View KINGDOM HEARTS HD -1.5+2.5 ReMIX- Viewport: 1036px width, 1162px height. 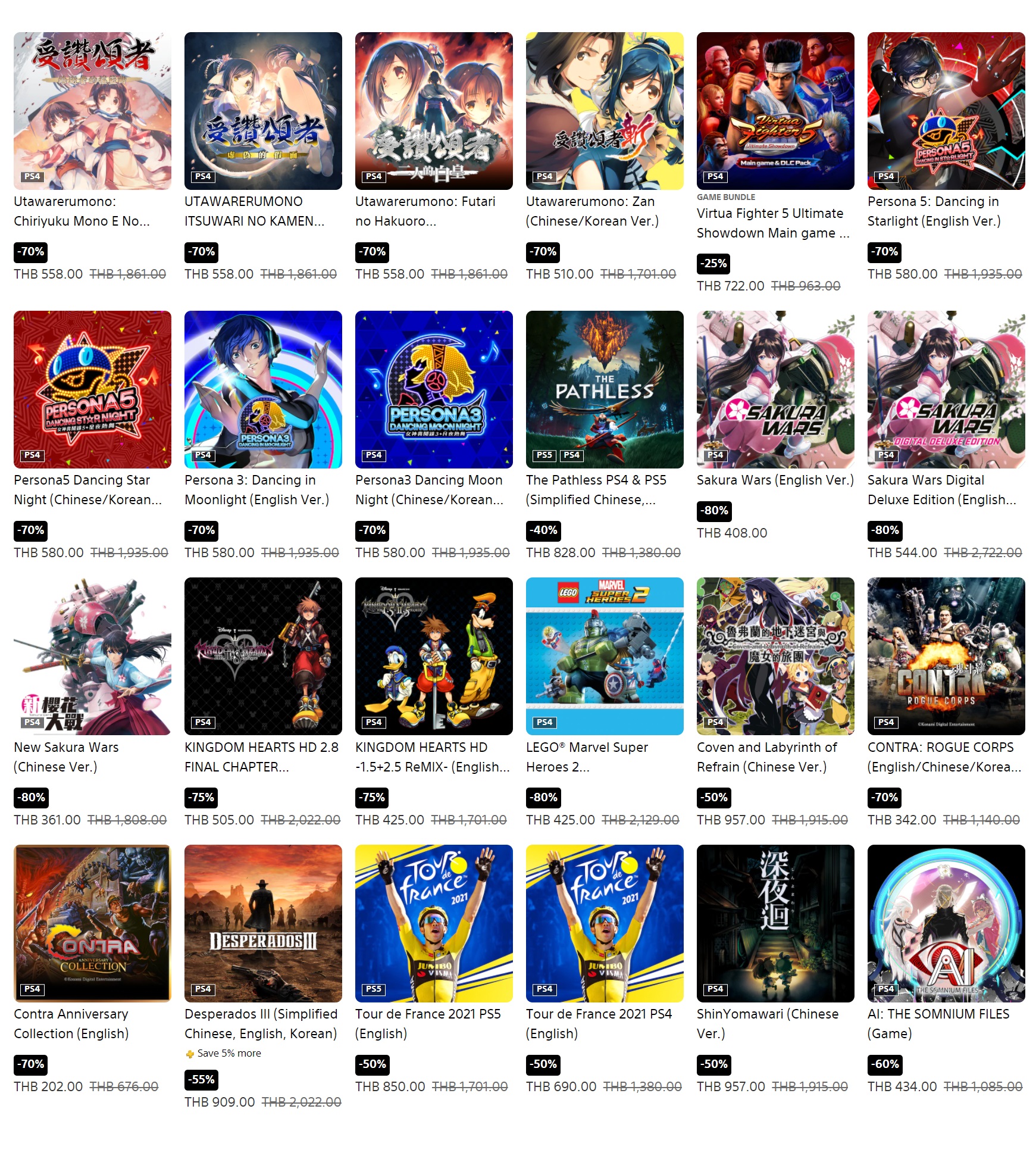pos(434,656)
